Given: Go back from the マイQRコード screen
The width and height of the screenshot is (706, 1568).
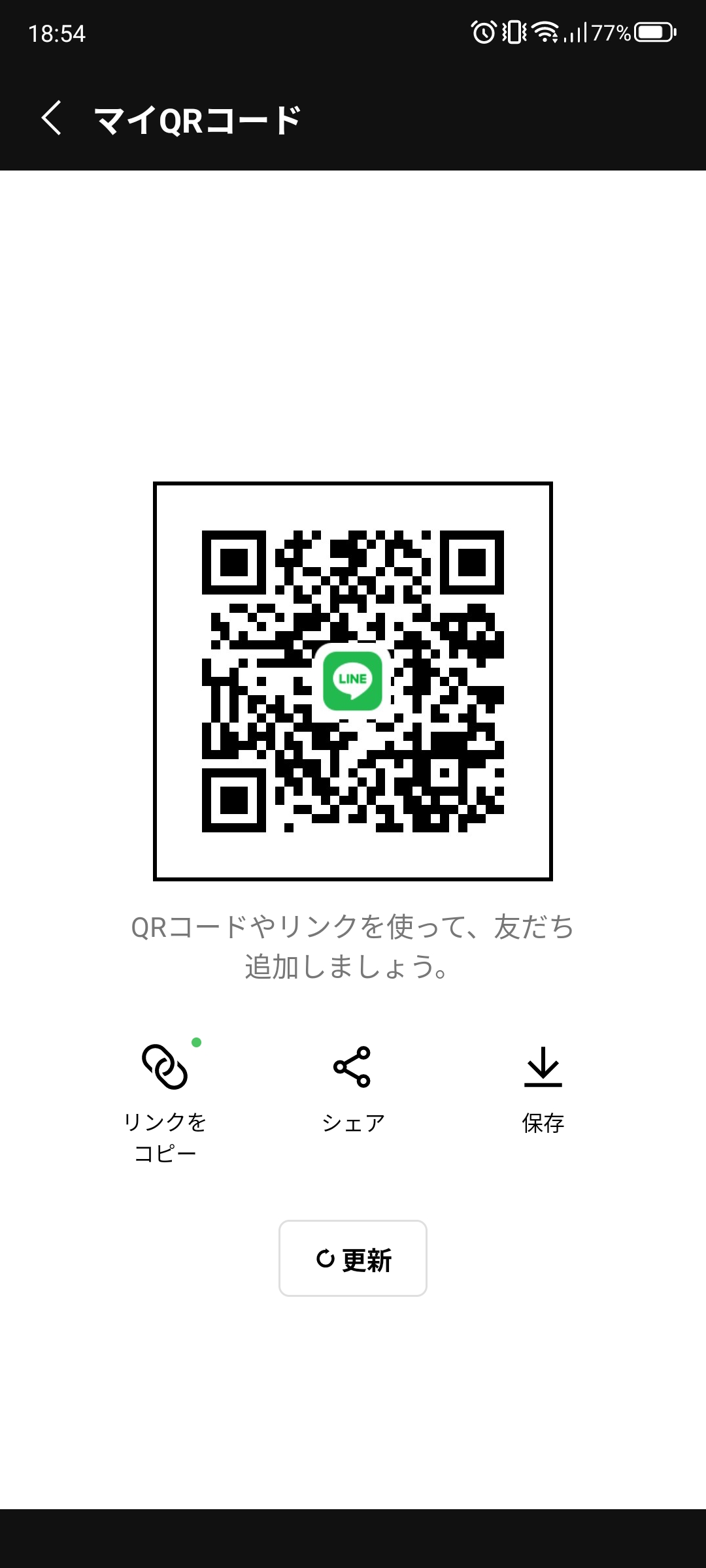Looking at the screenshot, I should 52,118.
